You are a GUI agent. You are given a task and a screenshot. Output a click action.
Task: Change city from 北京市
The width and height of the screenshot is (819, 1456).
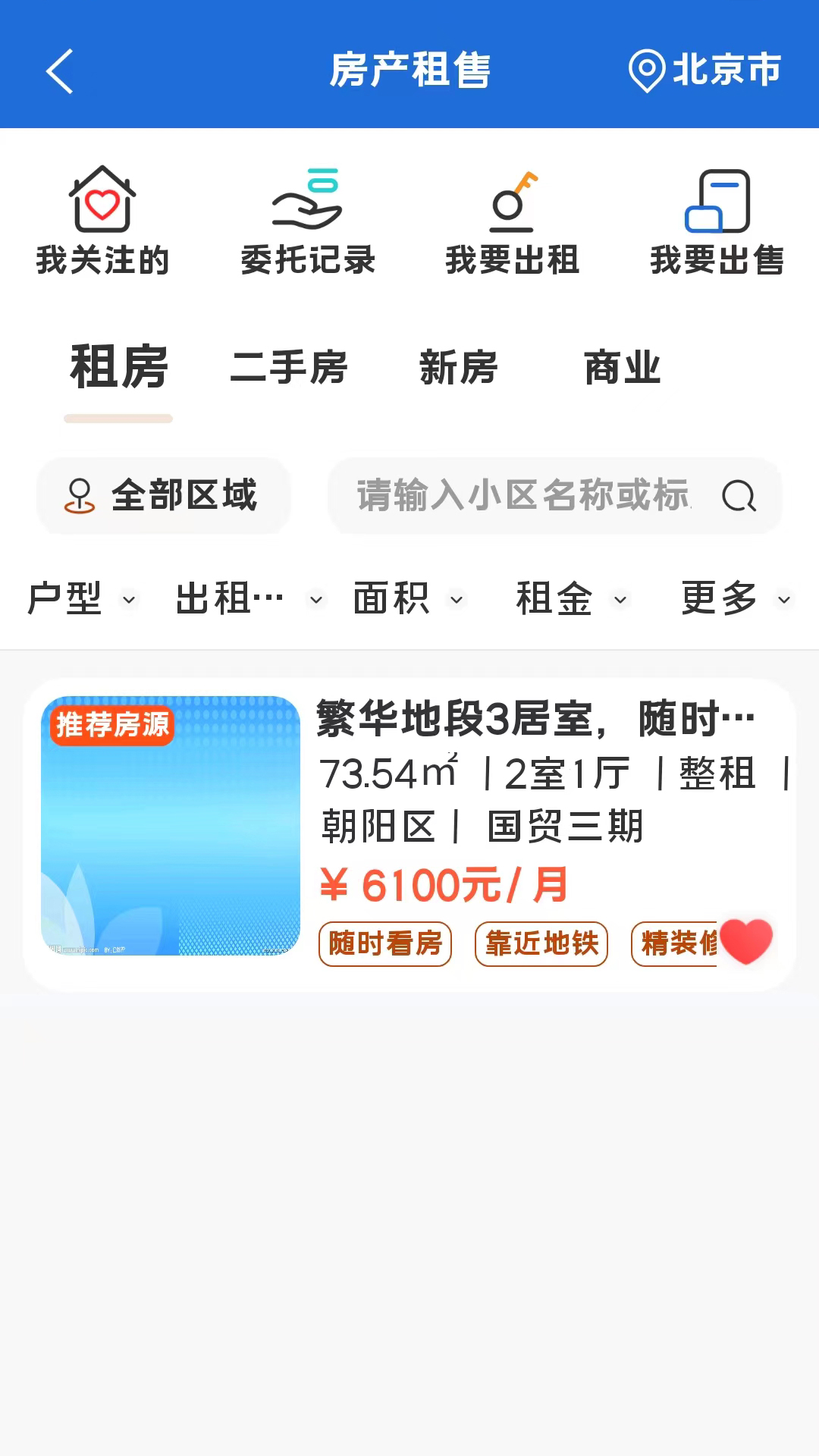click(705, 71)
